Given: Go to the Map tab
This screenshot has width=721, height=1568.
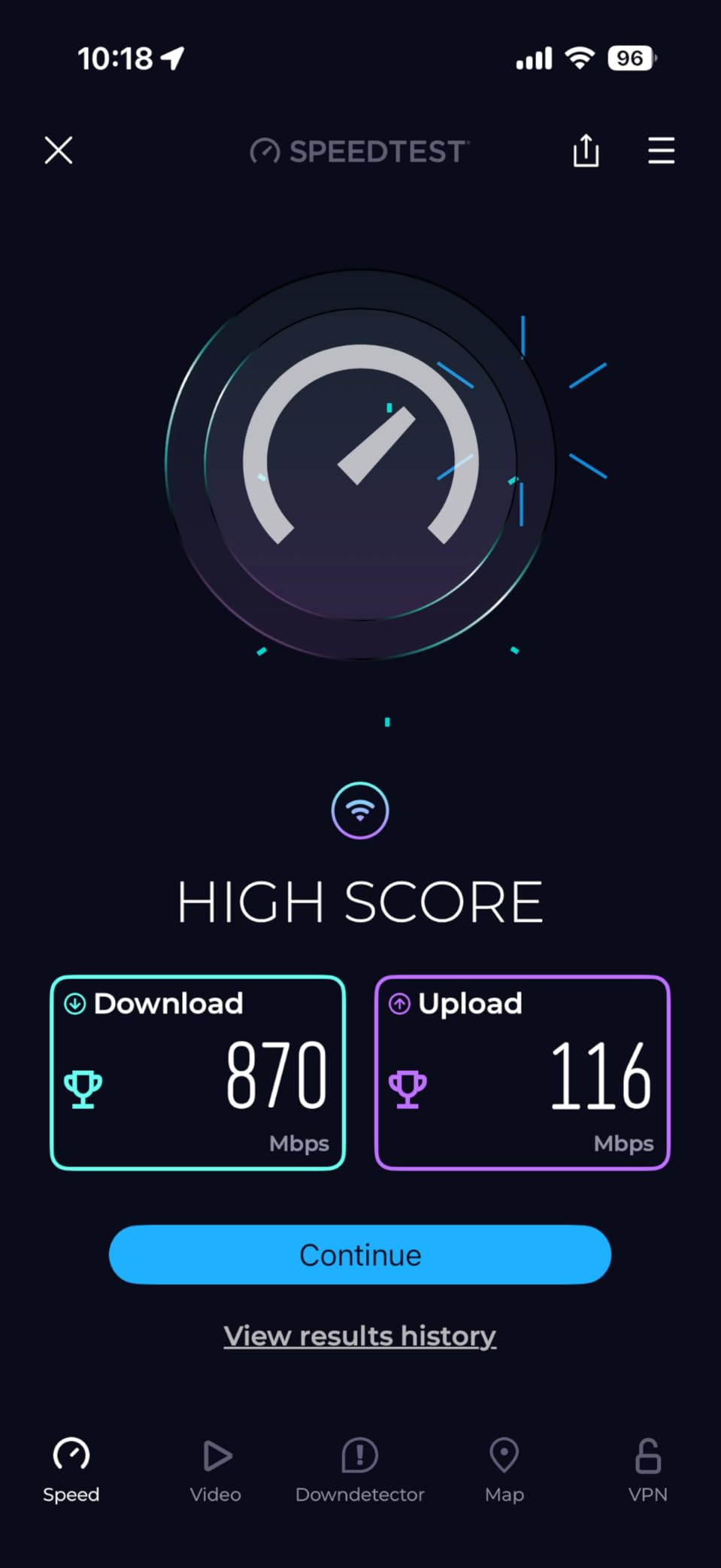Looking at the screenshot, I should pyautogui.click(x=504, y=1469).
